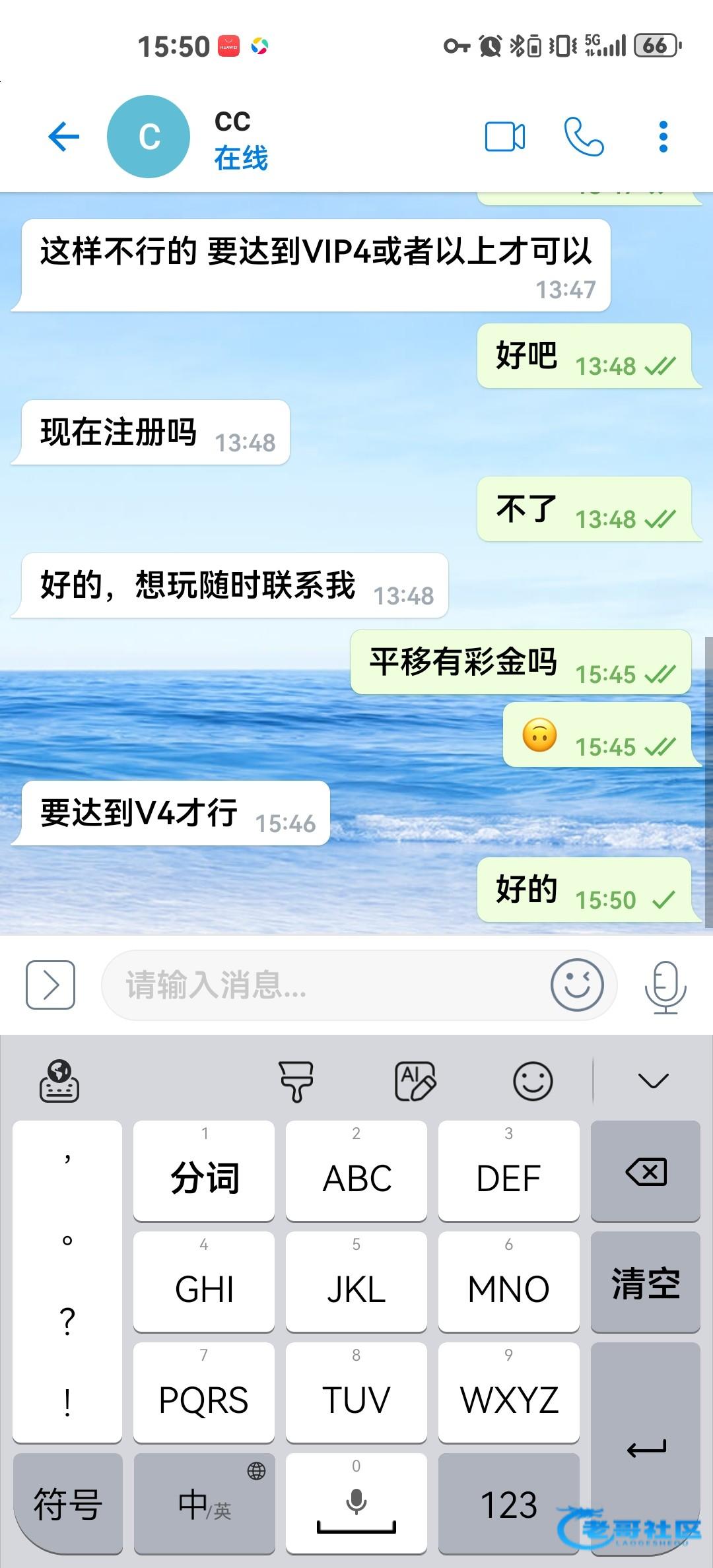Screen dimensions: 713x1568
Task: Open keyboard emoji smiley in toolbar
Action: click(x=533, y=1081)
